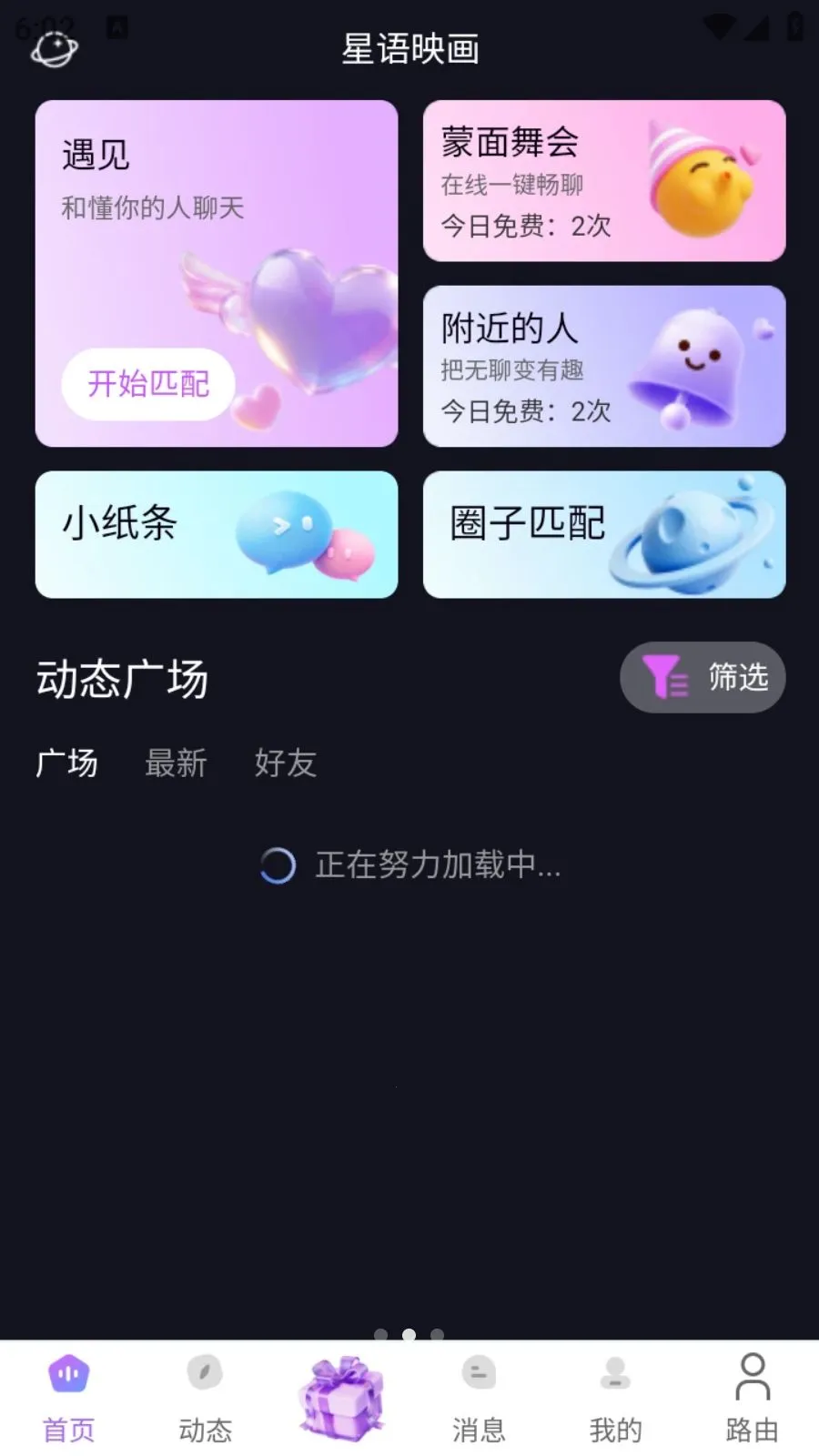Click the 筛选 filter button
This screenshot has height=1456, width=819.
(x=702, y=677)
